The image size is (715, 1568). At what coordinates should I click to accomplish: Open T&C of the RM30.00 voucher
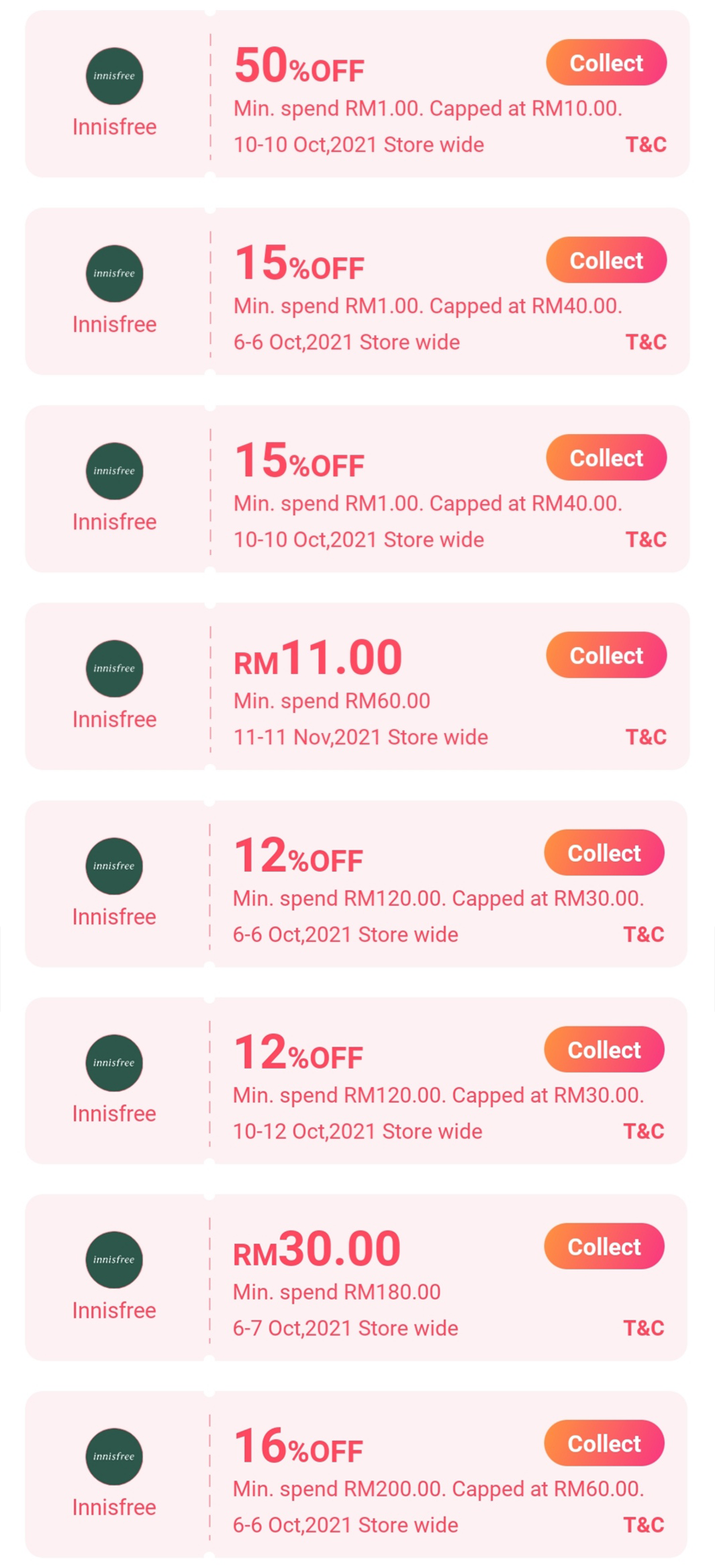click(643, 1328)
